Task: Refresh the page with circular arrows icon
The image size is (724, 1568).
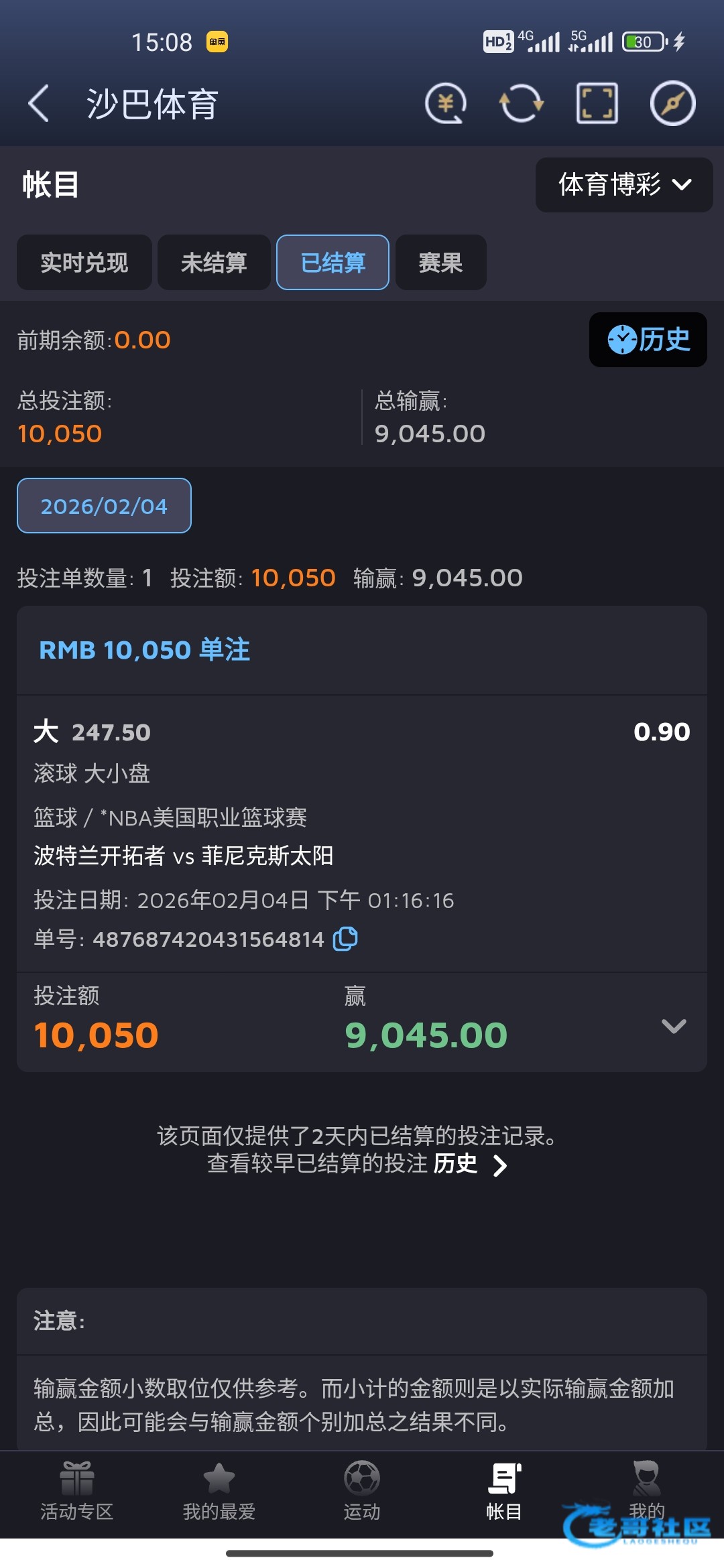Action: [522, 104]
